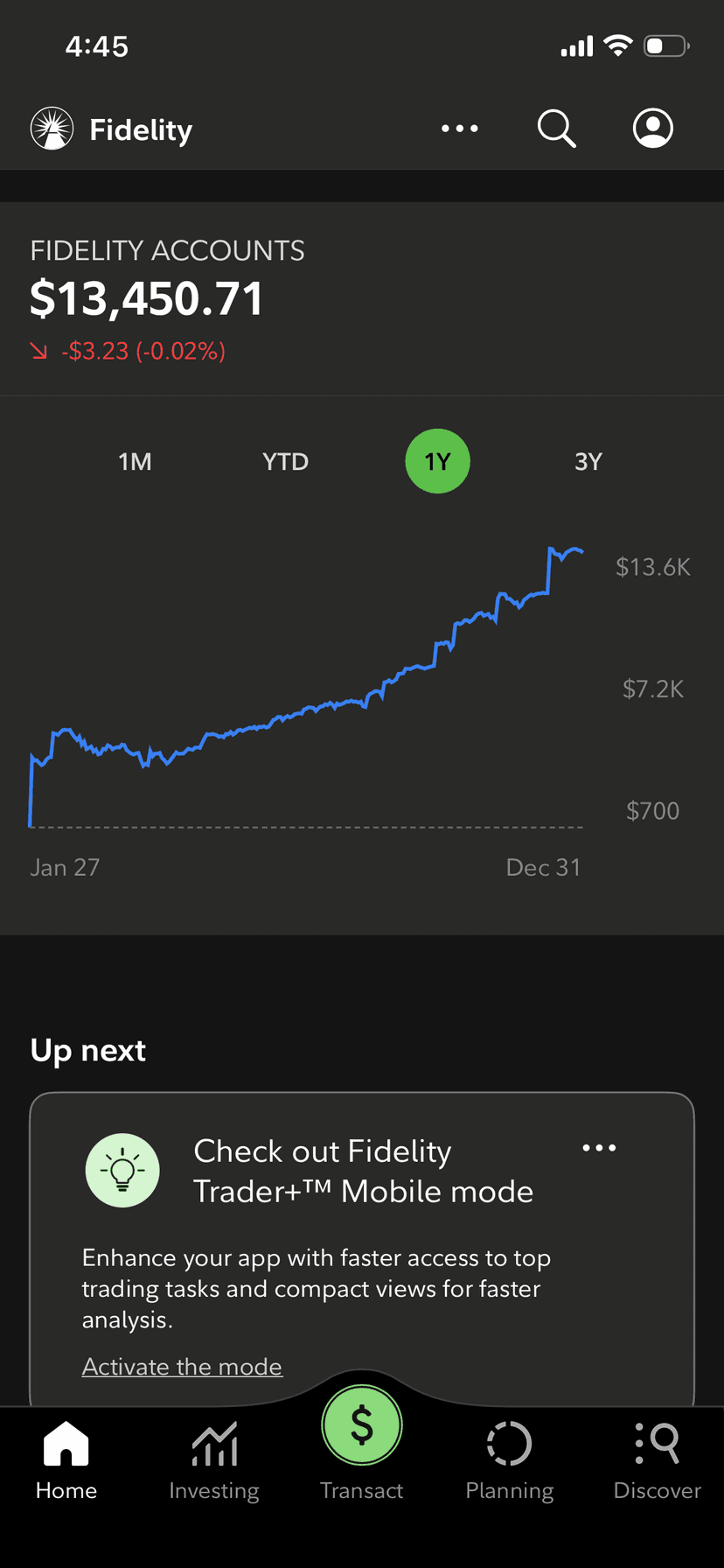This screenshot has width=724, height=1568.
Task: Select the 3Y performance view
Action: pyautogui.click(x=588, y=461)
